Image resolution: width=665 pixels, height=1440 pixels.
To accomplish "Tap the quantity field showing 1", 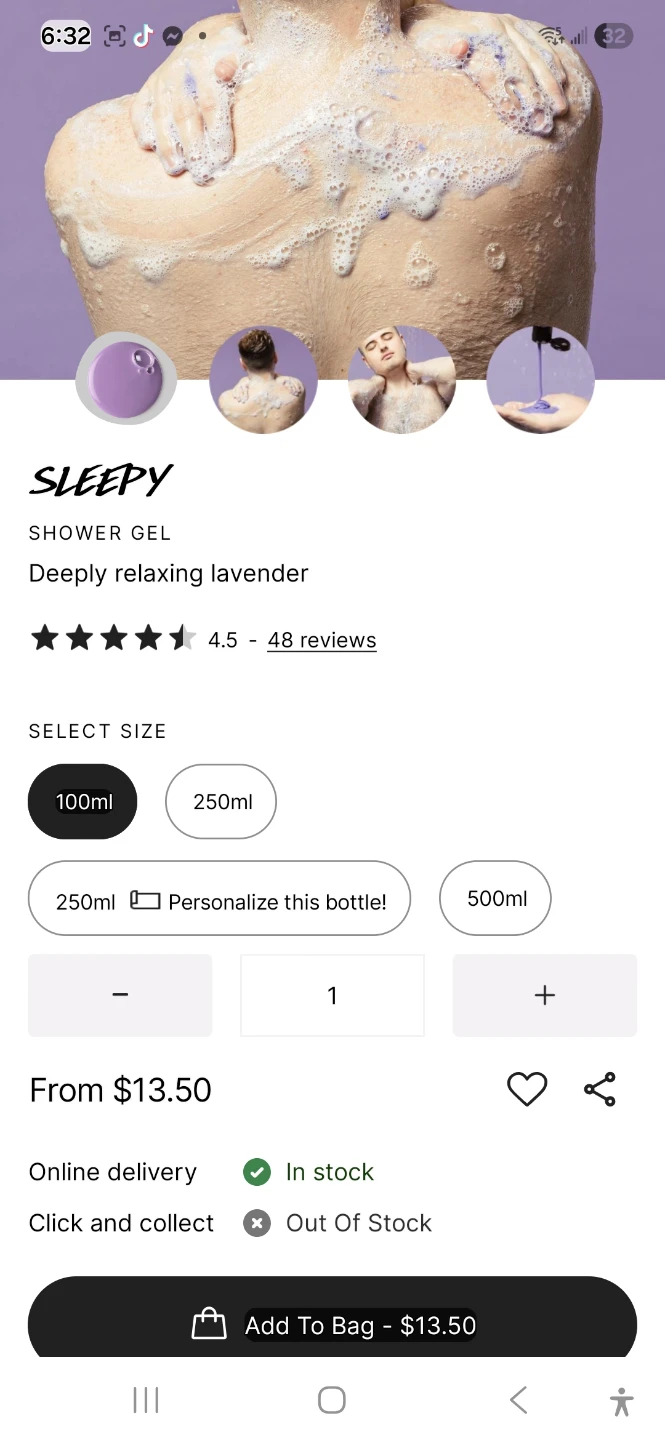I will tap(332, 995).
